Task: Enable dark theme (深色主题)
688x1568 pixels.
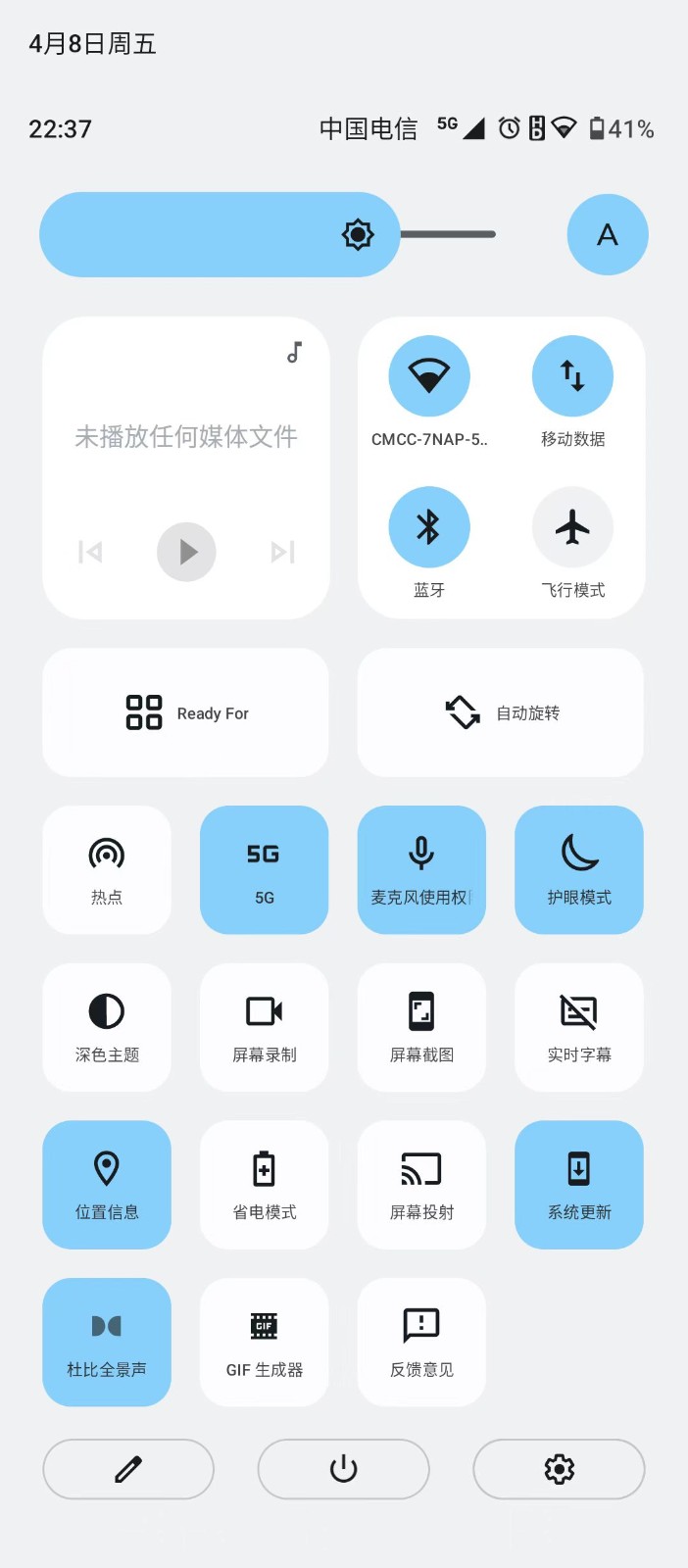Action: pos(107,1027)
